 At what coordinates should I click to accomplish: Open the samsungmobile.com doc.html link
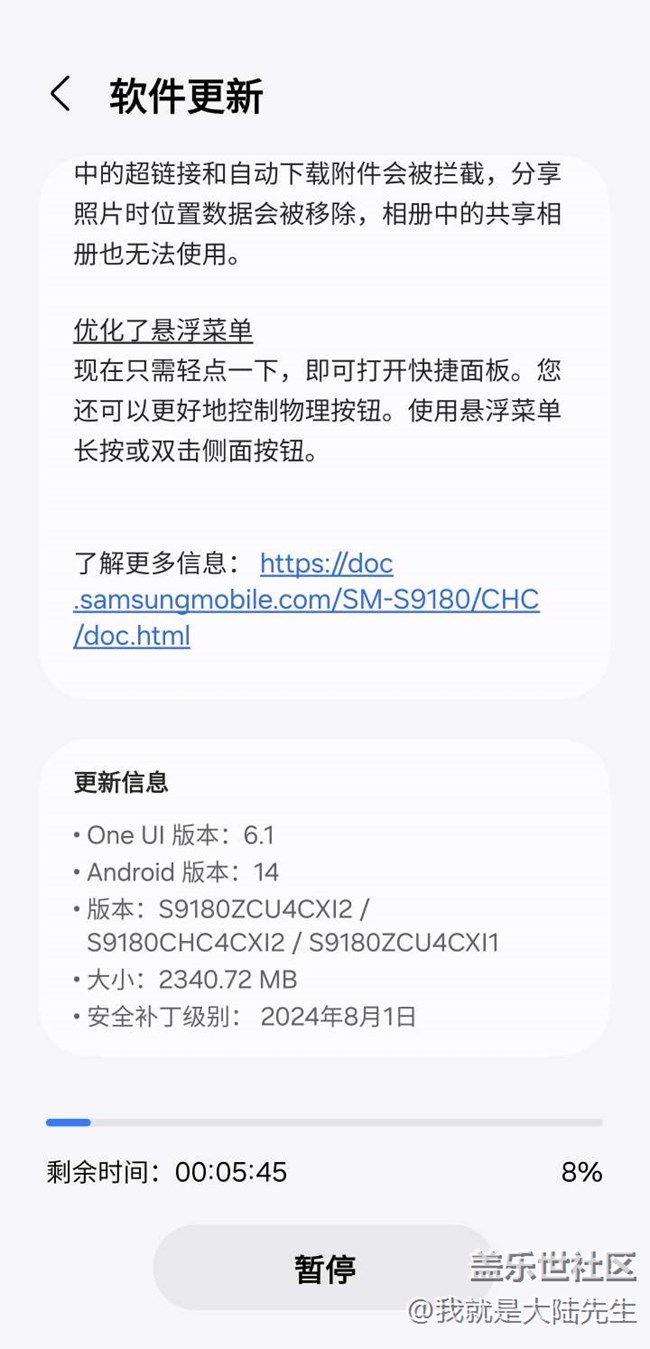click(x=306, y=599)
